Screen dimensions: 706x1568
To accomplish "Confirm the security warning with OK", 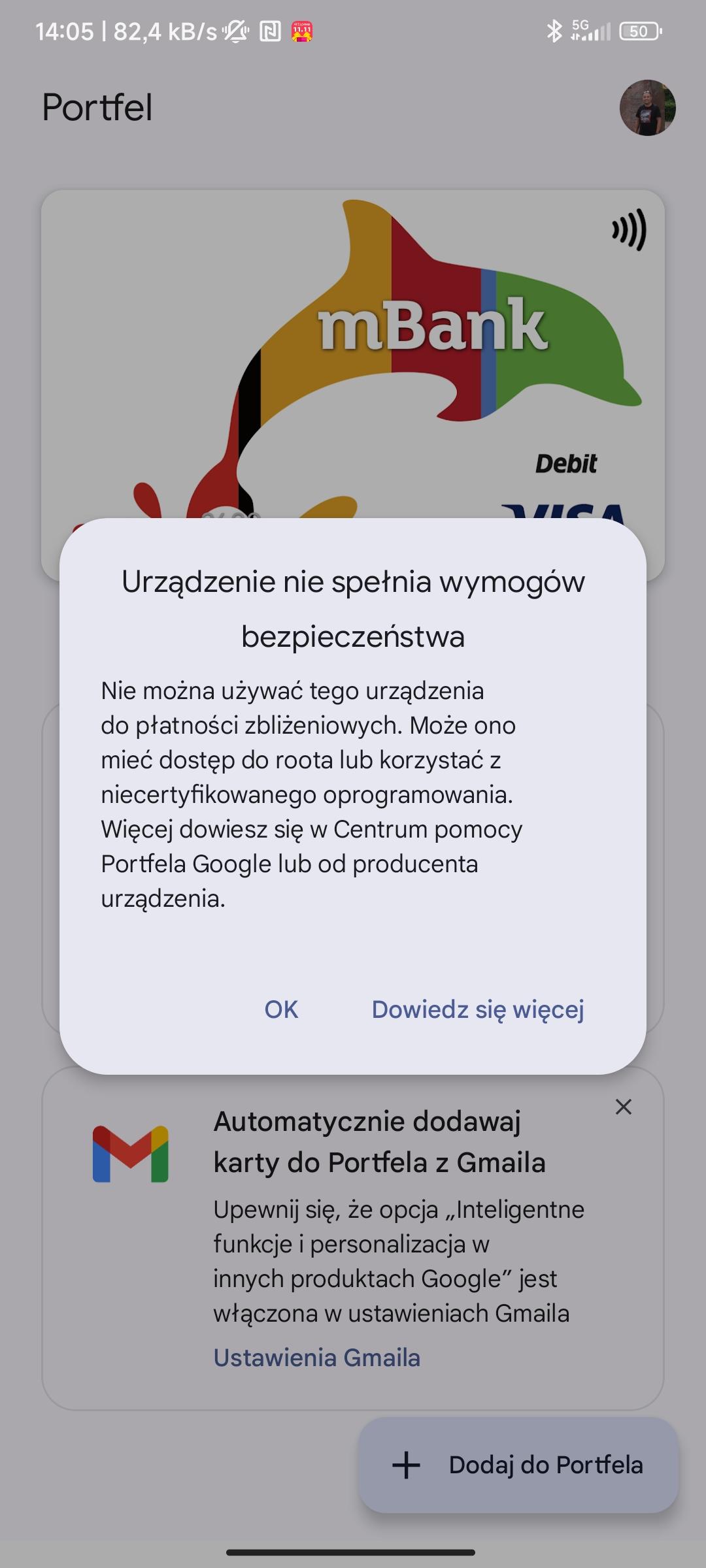I will tap(281, 1009).
